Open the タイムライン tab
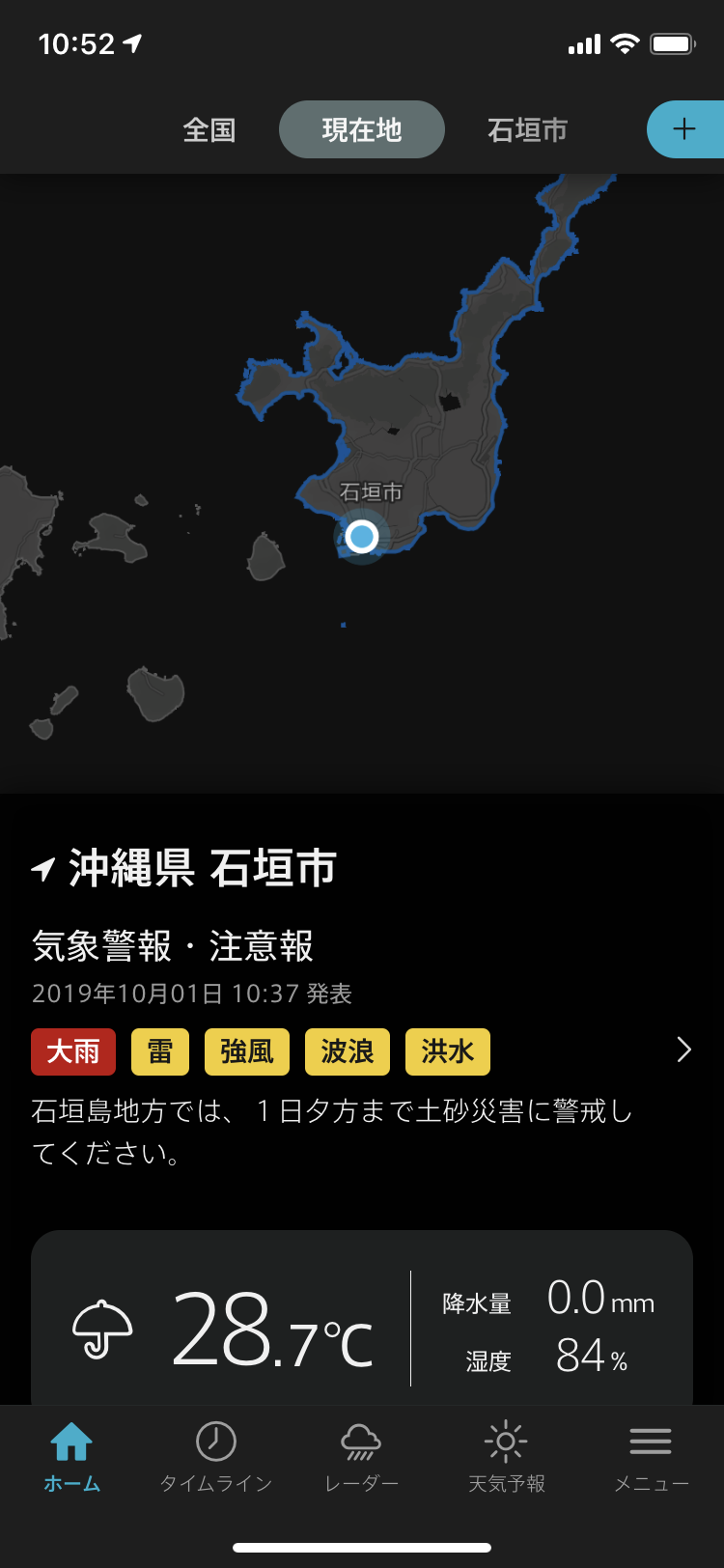Viewport: 724px width, 1568px height. pyautogui.click(x=216, y=1456)
